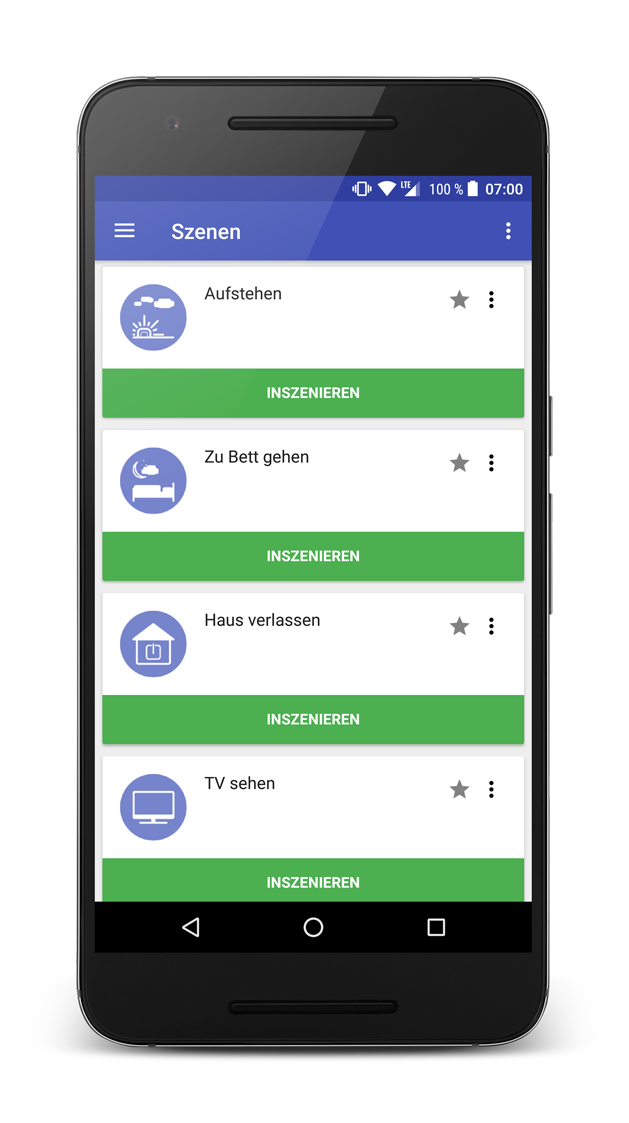Mark Aufstehen scene as favorite
This screenshot has height=1123, width=629.
coord(459,300)
